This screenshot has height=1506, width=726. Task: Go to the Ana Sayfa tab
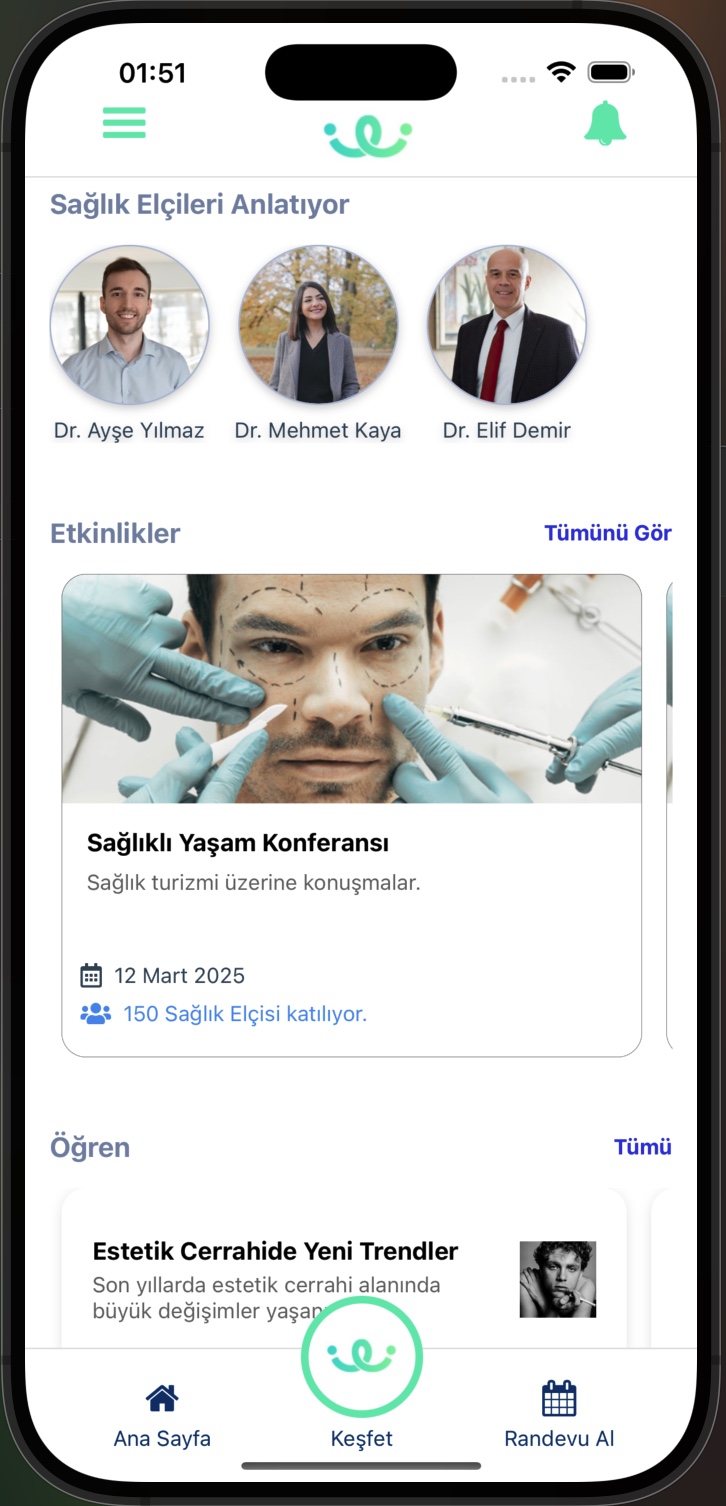click(162, 1414)
